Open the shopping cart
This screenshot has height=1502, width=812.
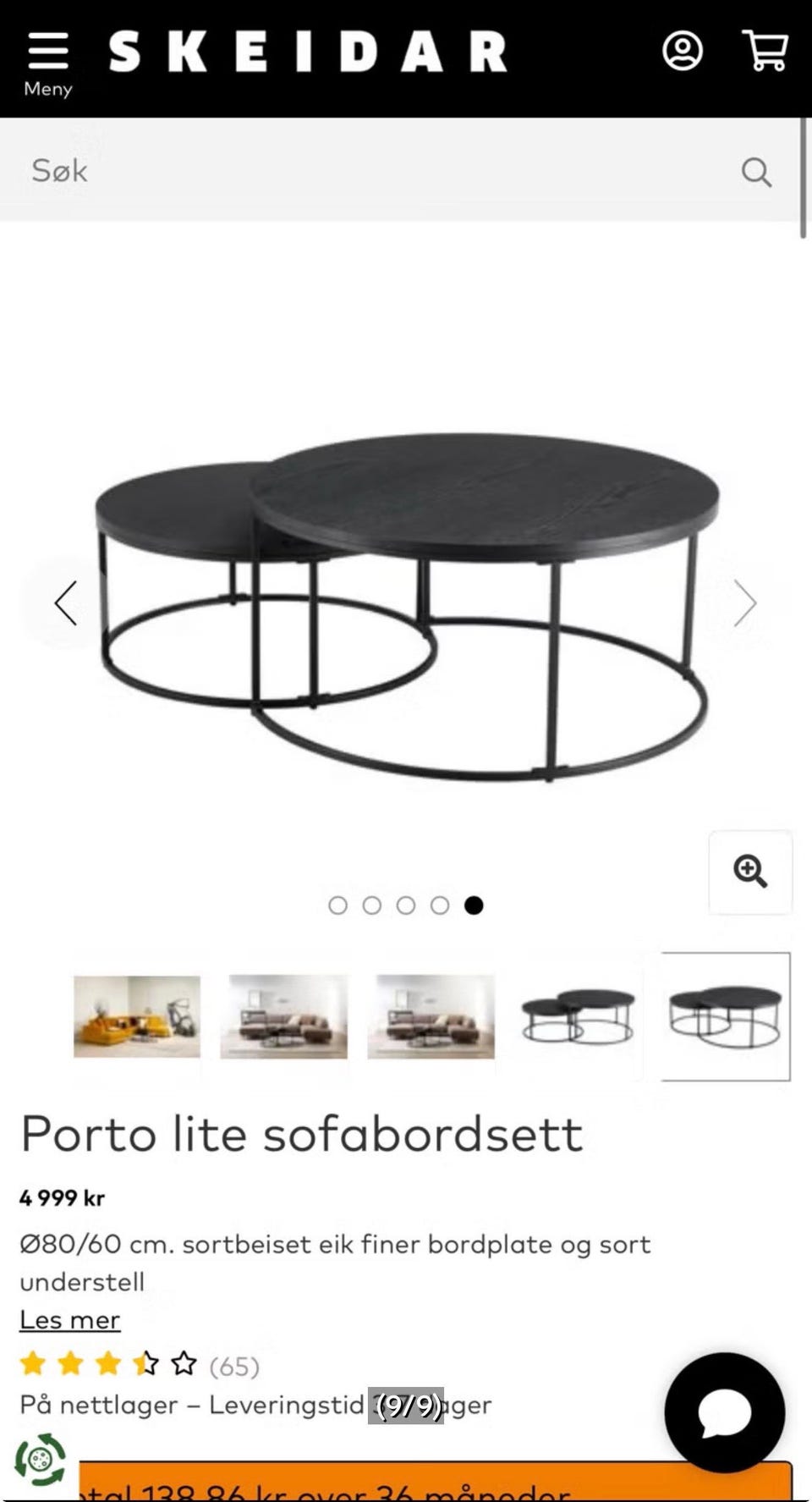(x=765, y=52)
